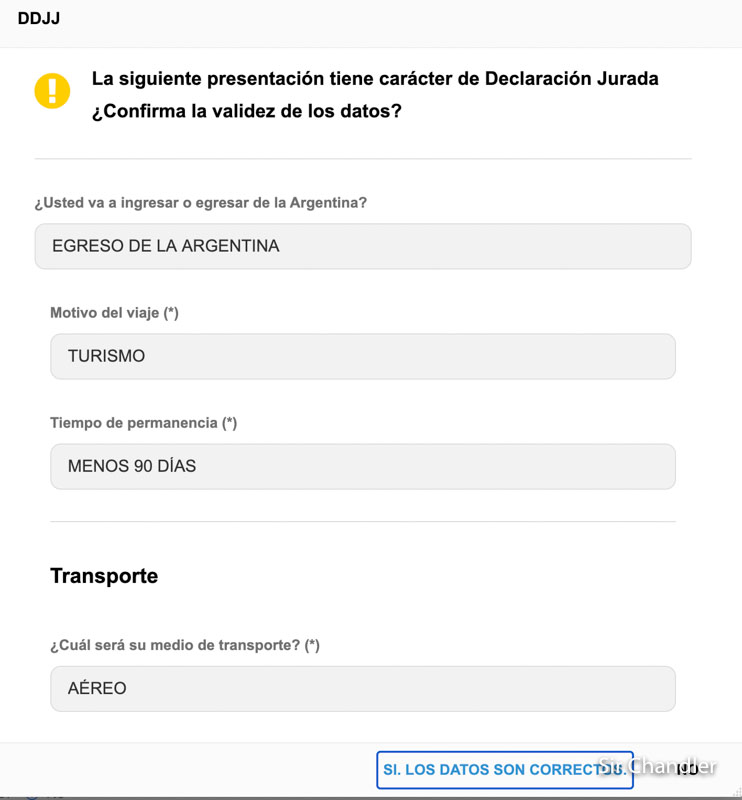Tap the Tiempo de permanencia field
Viewport: 742px width, 800px height.
tap(362, 466)
